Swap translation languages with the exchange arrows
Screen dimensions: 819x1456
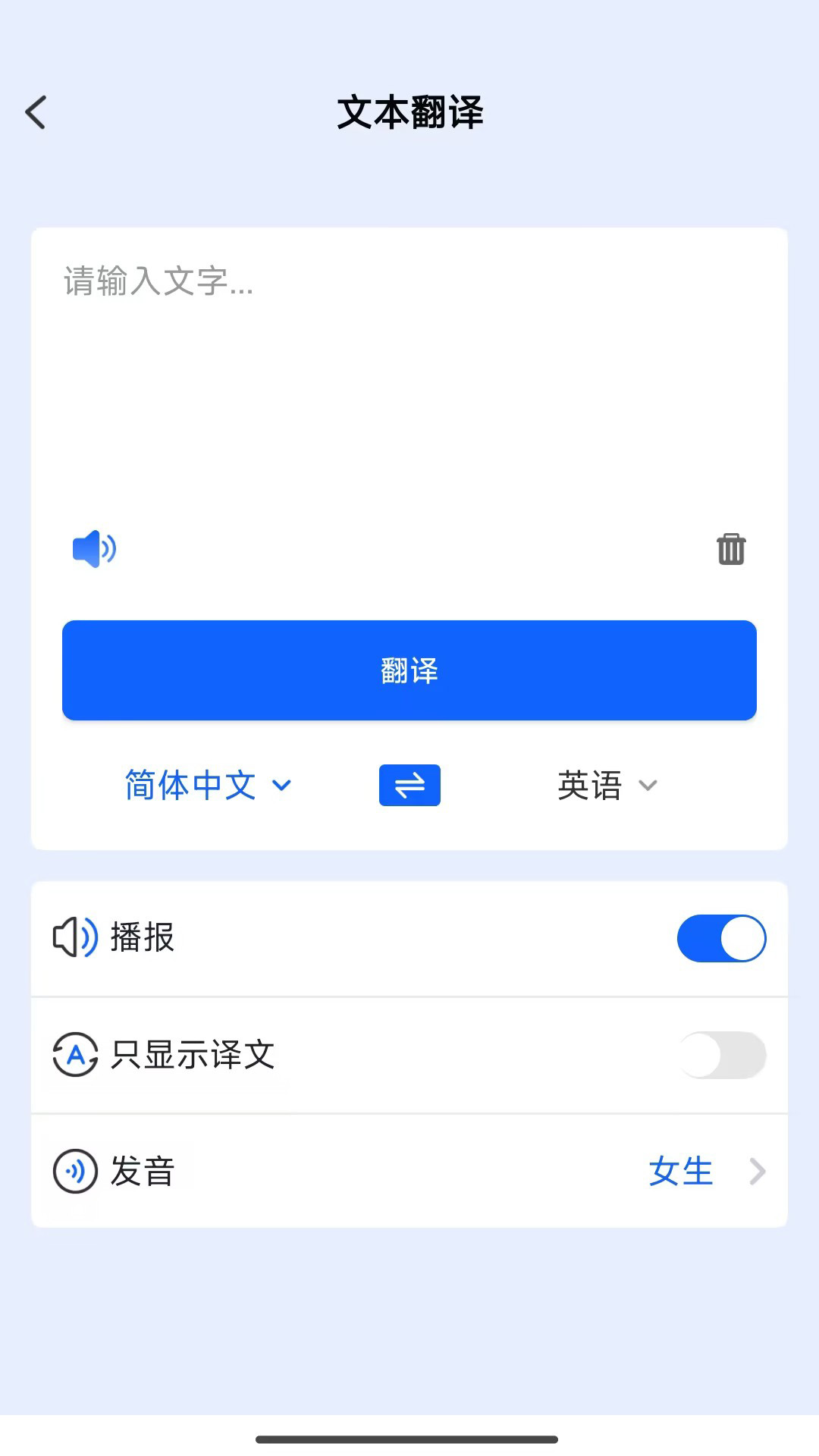click(x=409, y=786)
